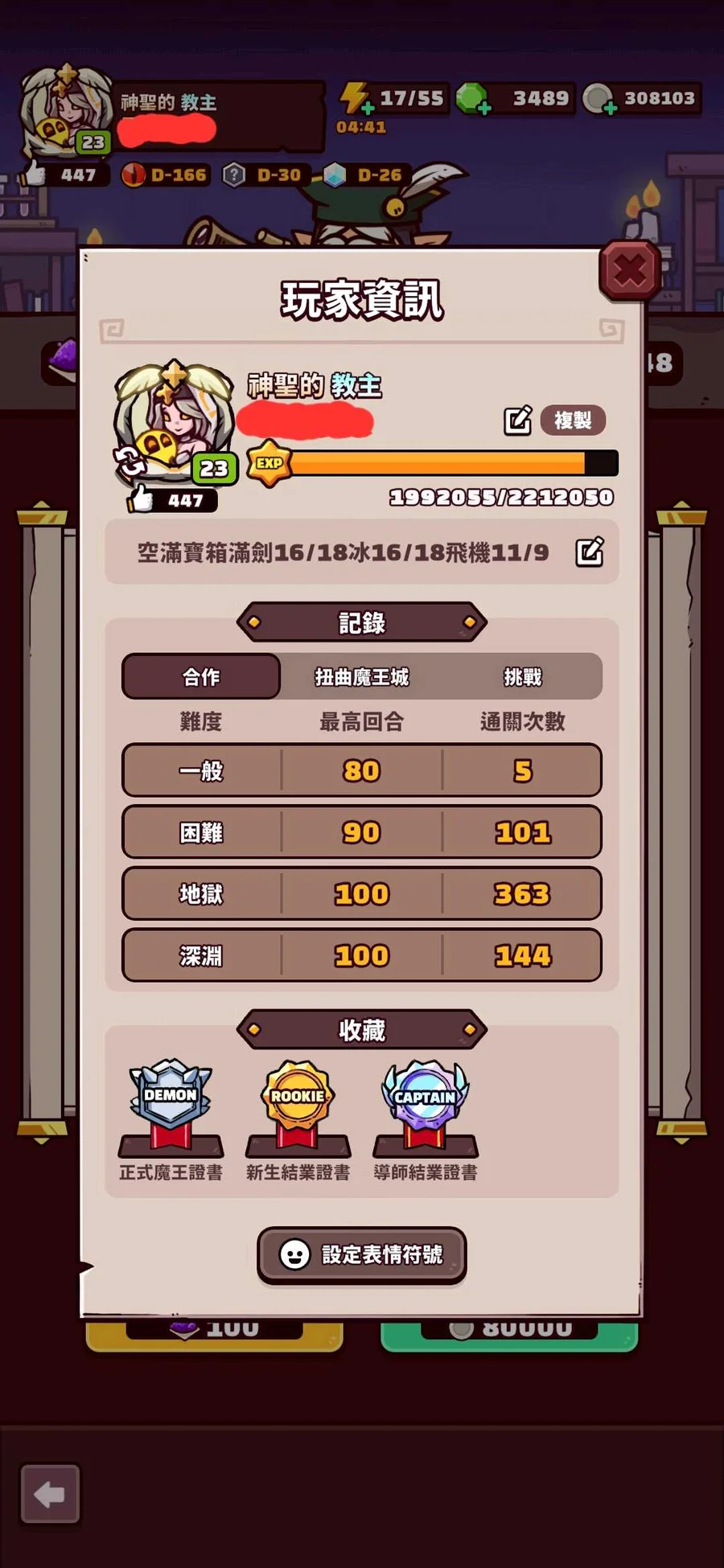The image size is (724, 1568).
Task: Close the 玩家資訊 dialog
Action: coord(629,271)
